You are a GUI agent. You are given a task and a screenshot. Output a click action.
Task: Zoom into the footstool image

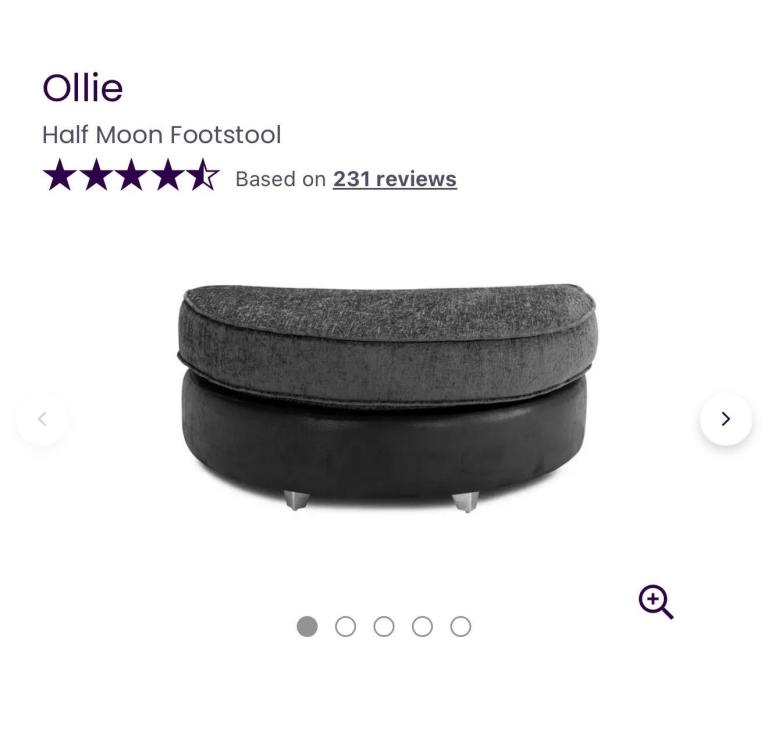tap(656, 602)
